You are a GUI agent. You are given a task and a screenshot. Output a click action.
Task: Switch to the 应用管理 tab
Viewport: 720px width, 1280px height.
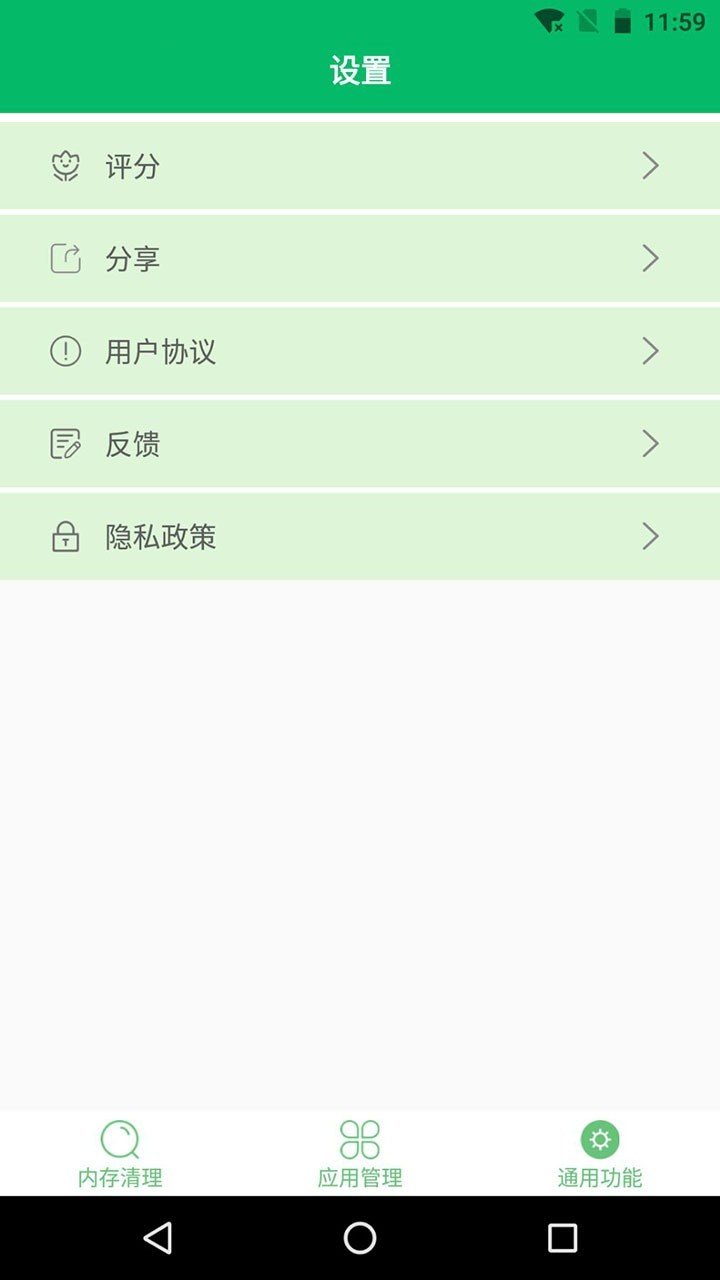click(x=360, y=1155)
